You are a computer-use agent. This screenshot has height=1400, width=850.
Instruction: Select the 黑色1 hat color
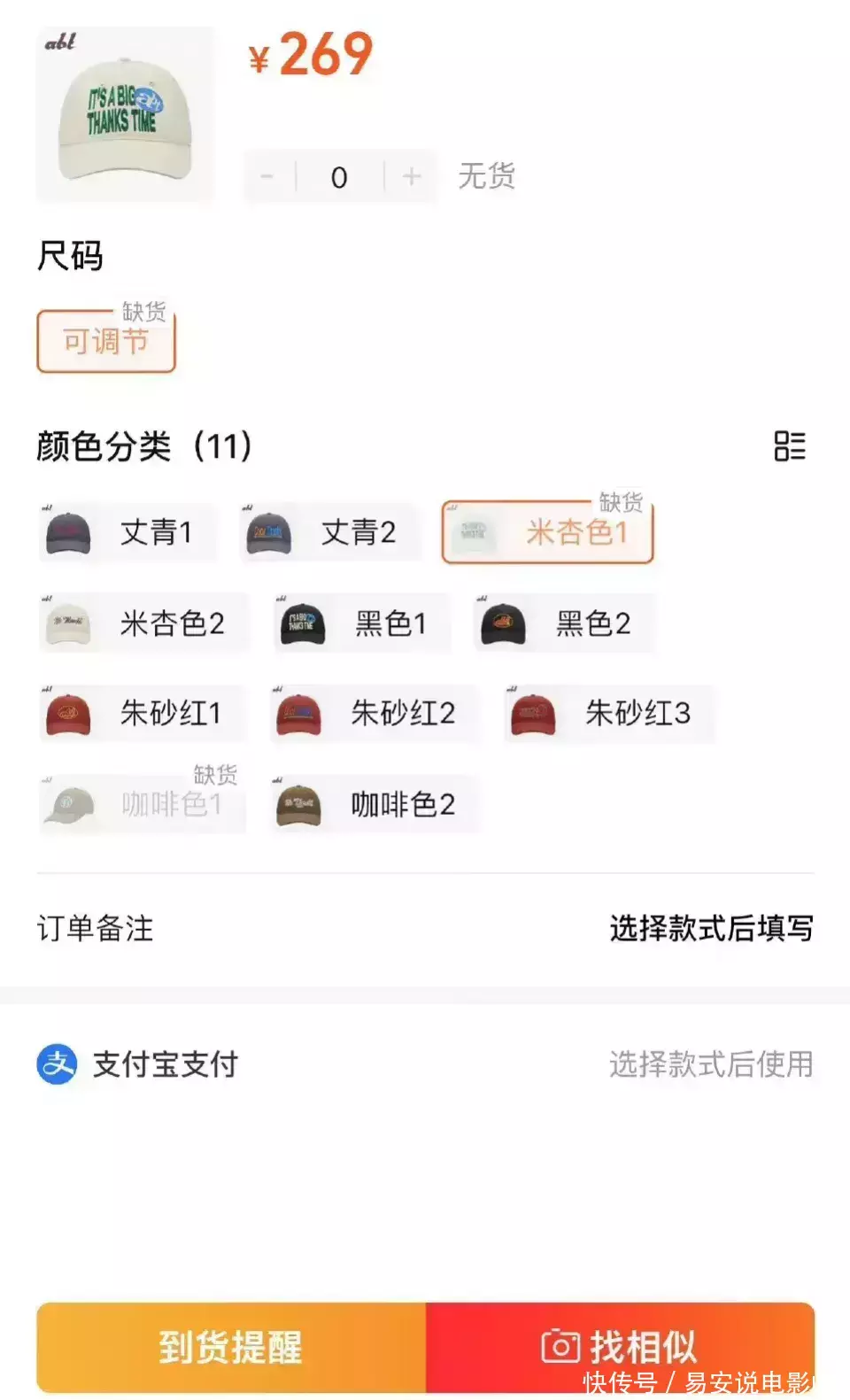(362, 623)
